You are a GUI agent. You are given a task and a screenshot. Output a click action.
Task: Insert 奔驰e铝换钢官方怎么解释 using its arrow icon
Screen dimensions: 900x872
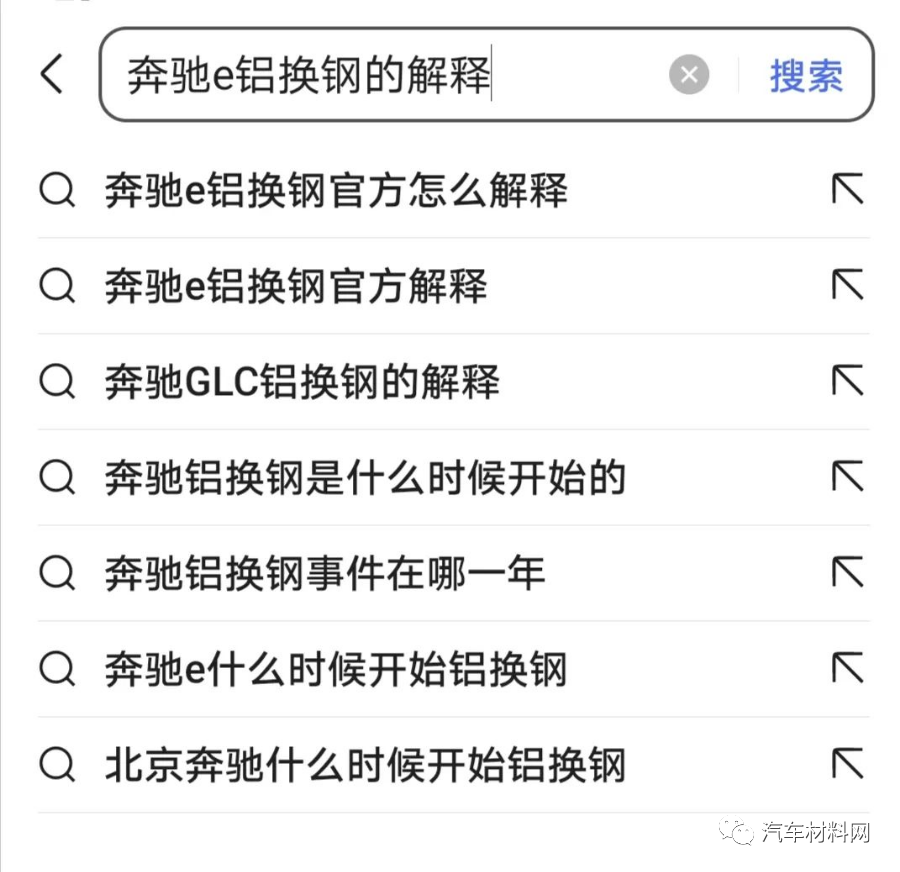coord(847,189)
